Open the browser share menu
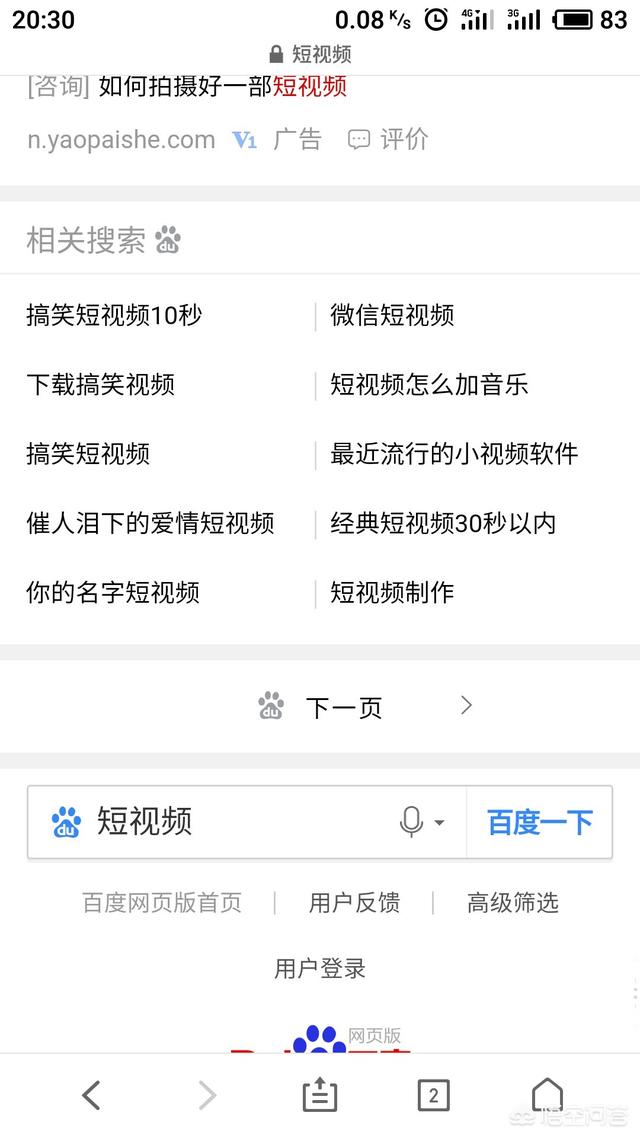Viewport: 640px width, 1138px height. click(320, 1095)
